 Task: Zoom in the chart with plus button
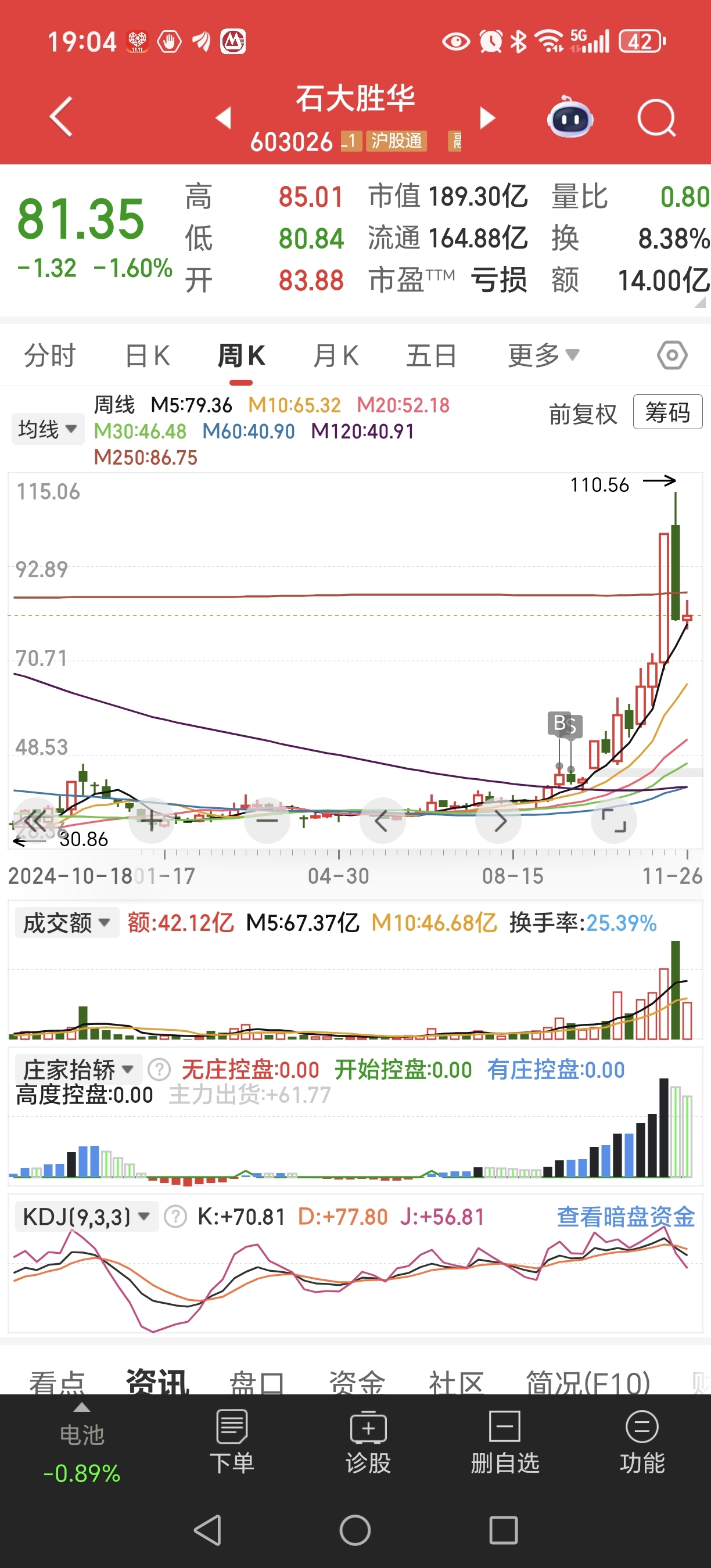click(151, 821)
